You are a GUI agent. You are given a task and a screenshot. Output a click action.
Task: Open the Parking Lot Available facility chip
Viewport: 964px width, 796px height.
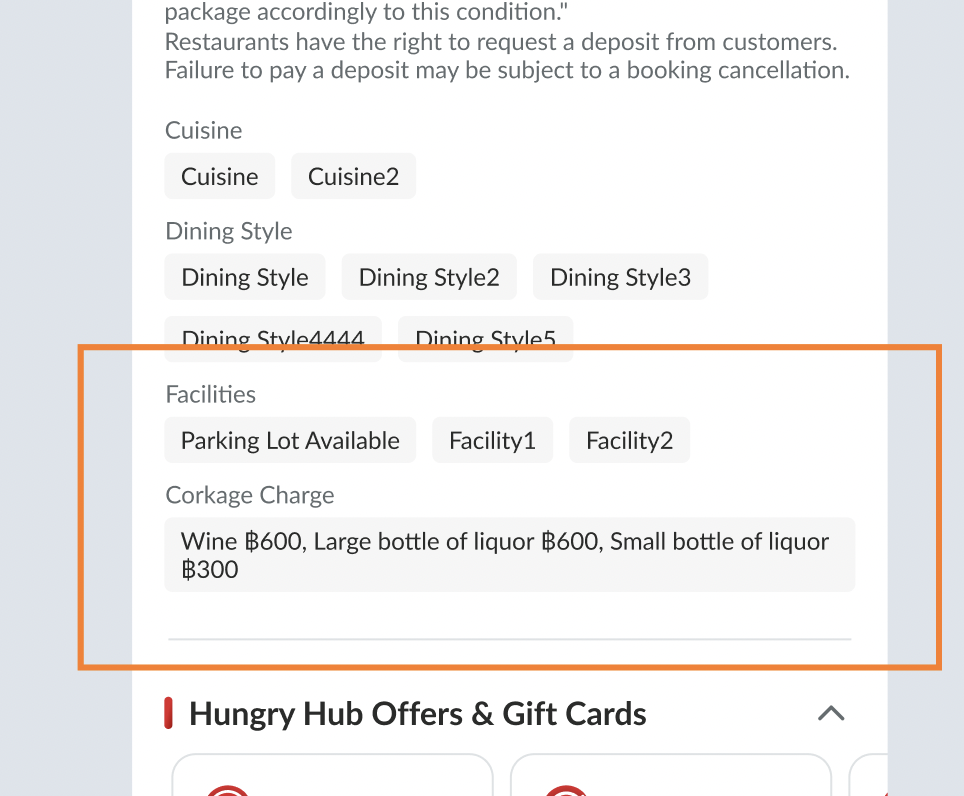[x=290, y=440]
